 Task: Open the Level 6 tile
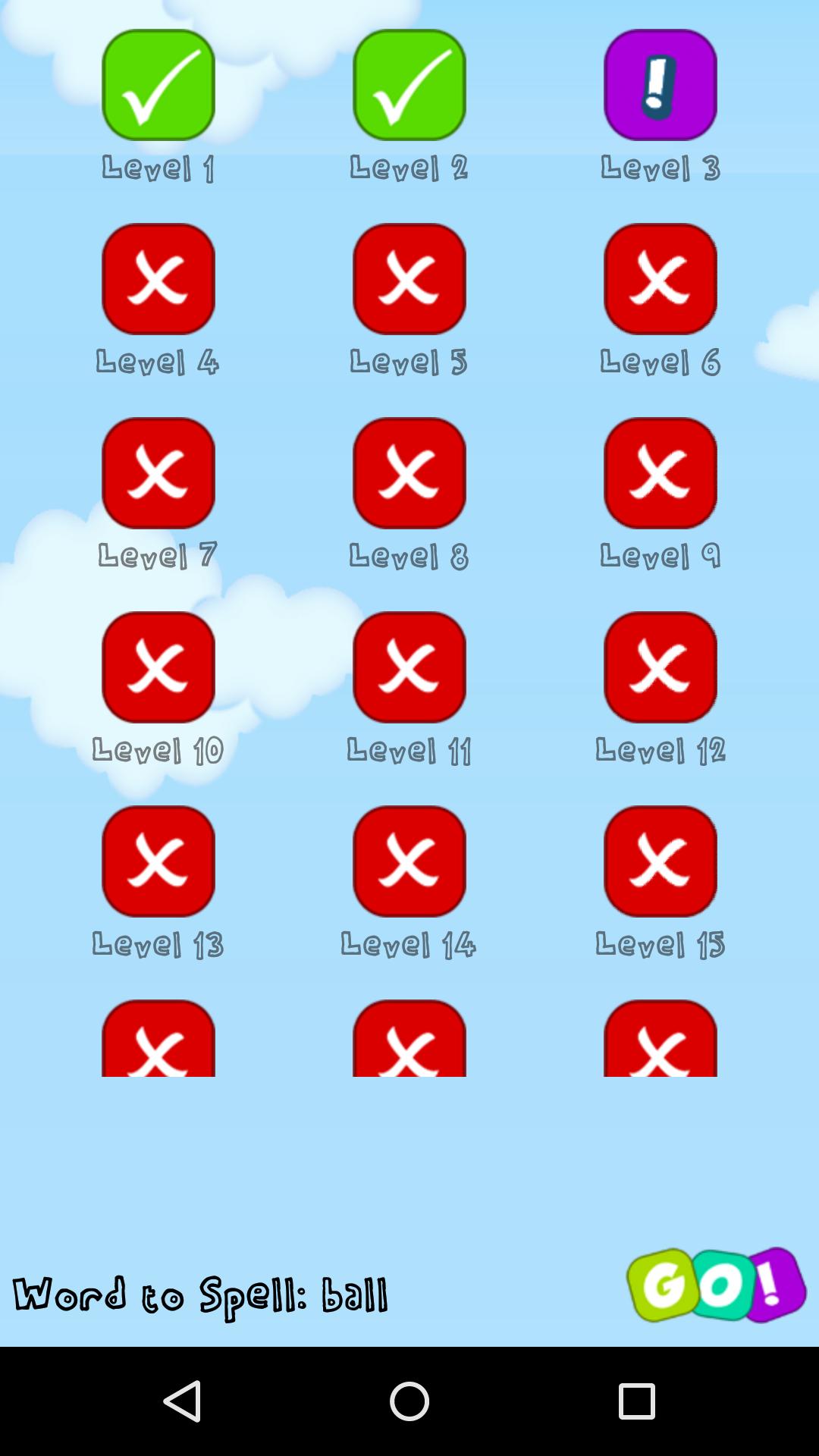pos(661,279)
